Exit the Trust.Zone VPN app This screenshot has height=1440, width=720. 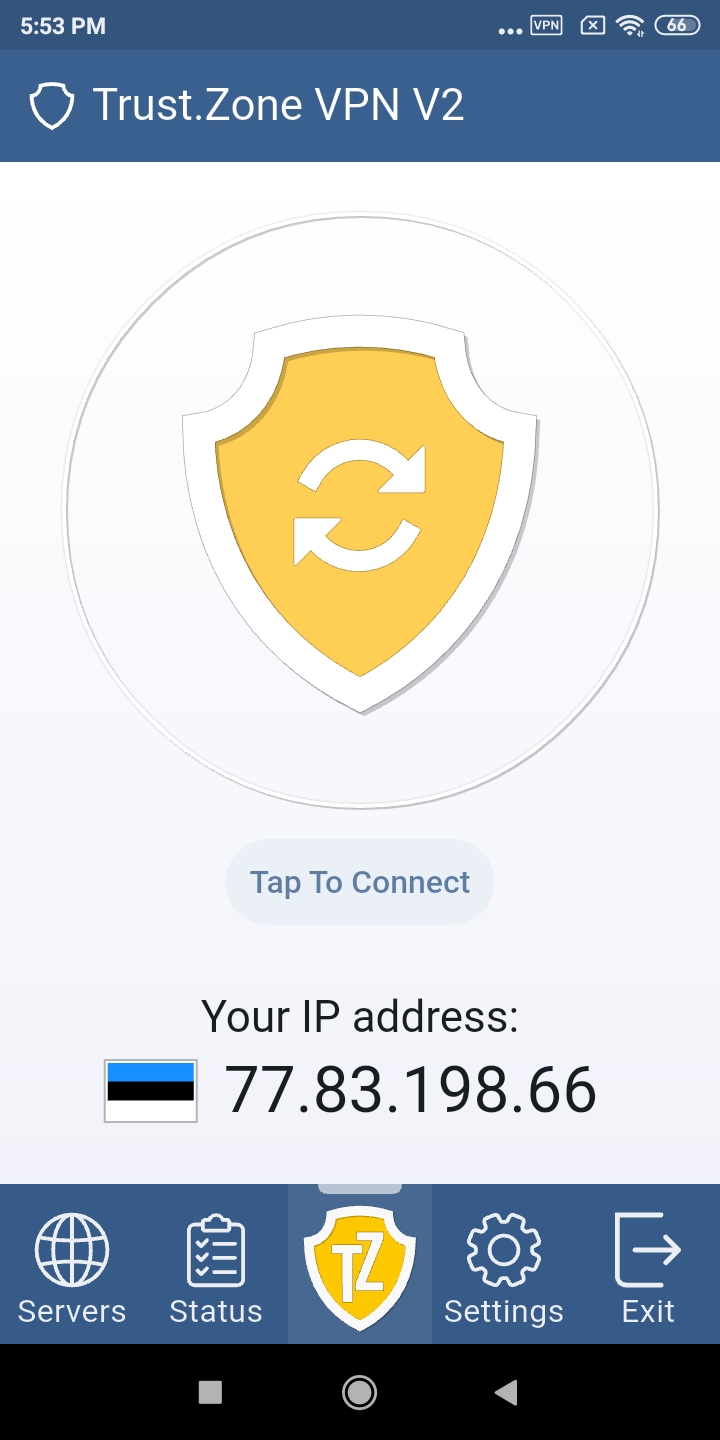click(648, 1266)
